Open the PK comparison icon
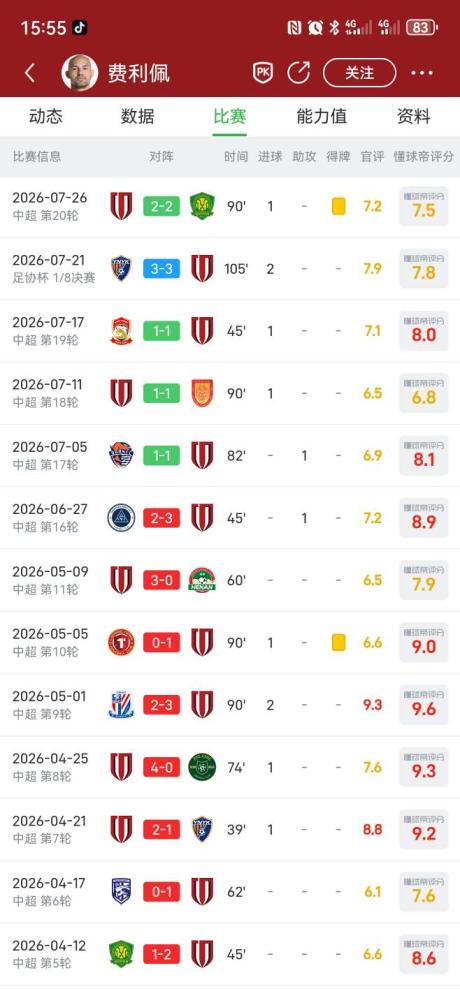 262,73
